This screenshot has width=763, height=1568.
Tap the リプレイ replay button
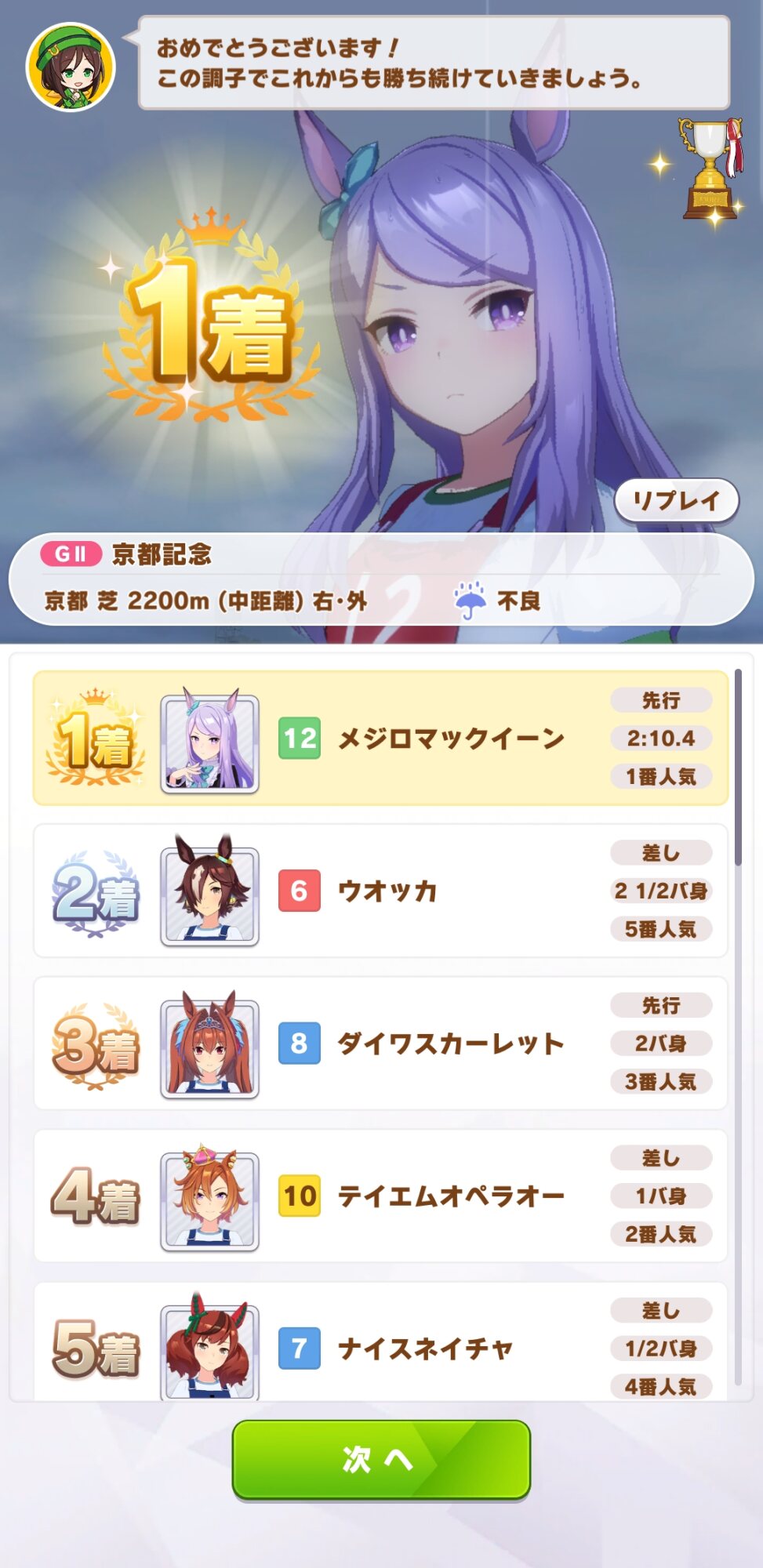[677, 500]
